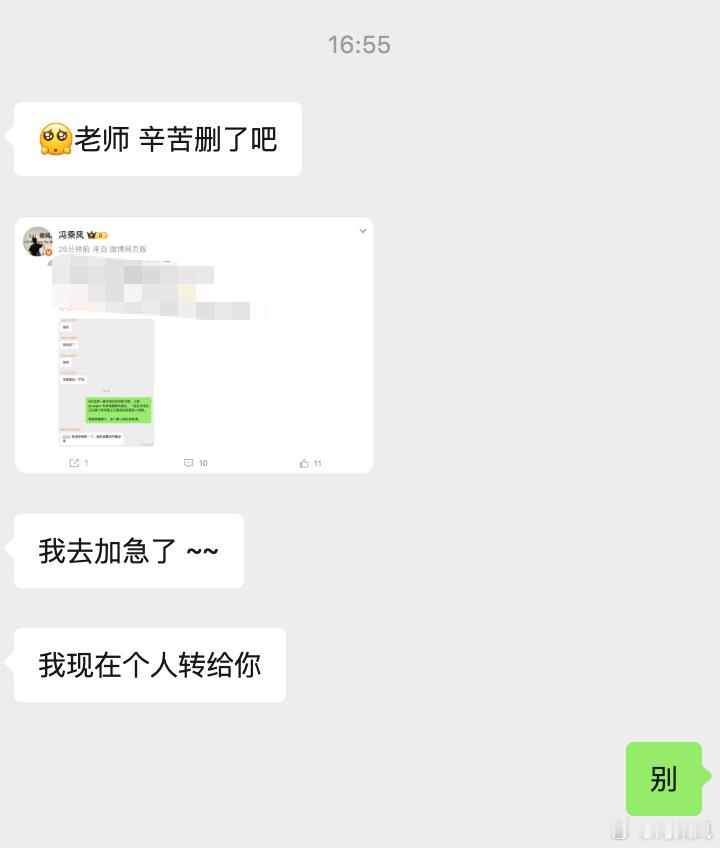
Task: Open 冯唐风's profile picture
Action: [37, 240]
